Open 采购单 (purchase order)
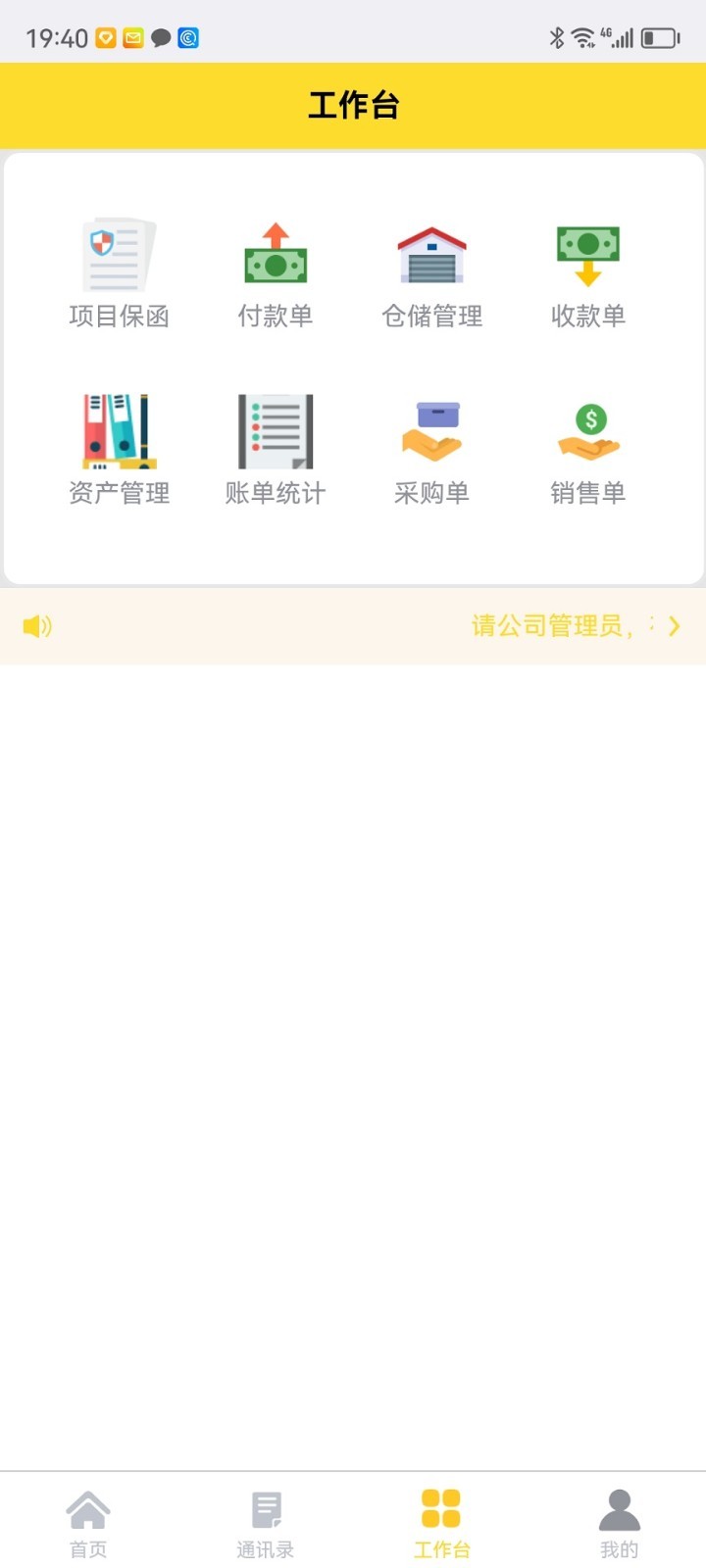The image size is (706, 1568). click(x=431, y=449)
